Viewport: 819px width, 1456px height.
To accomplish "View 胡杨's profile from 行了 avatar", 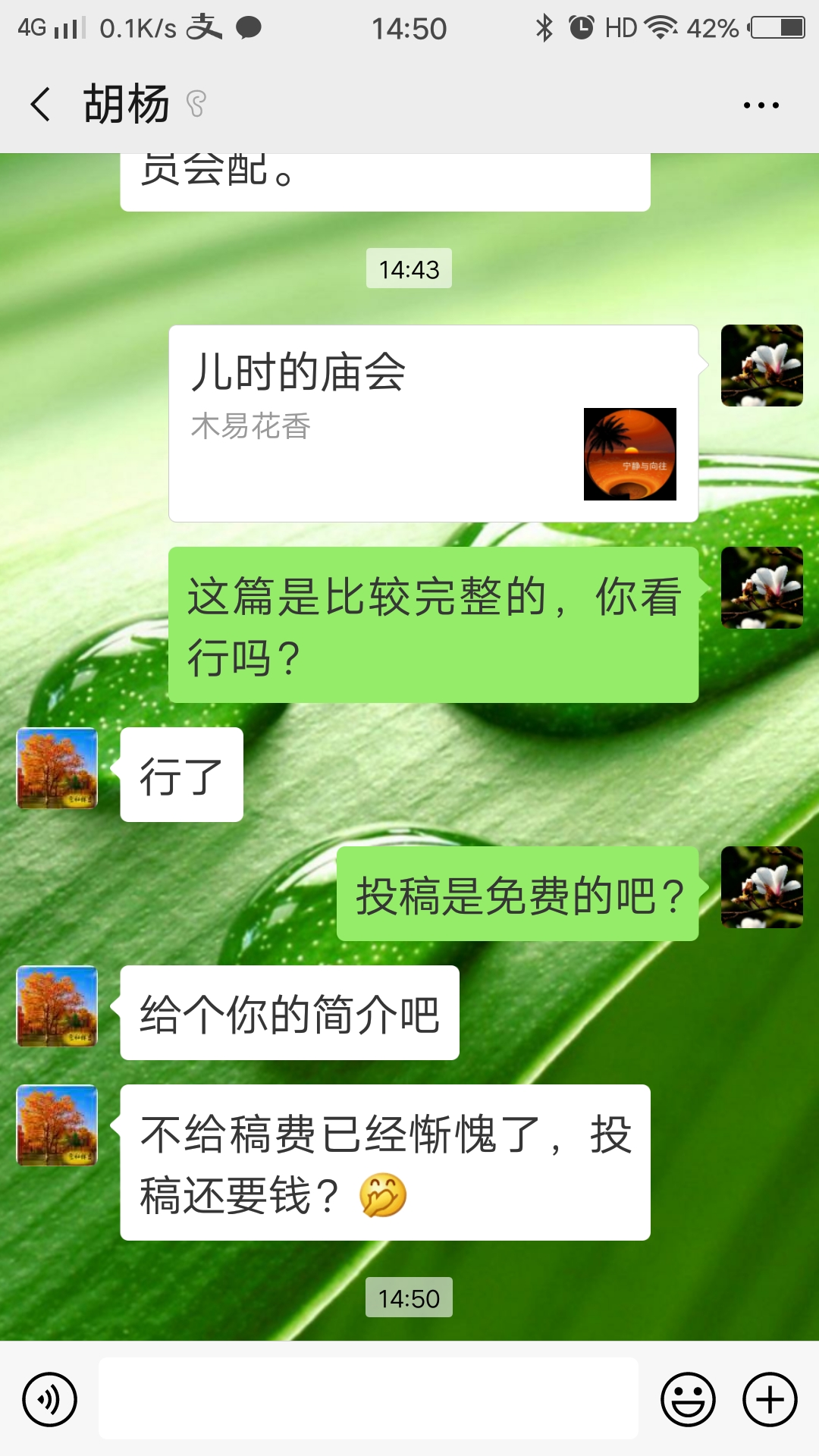I will coord(58,768).
